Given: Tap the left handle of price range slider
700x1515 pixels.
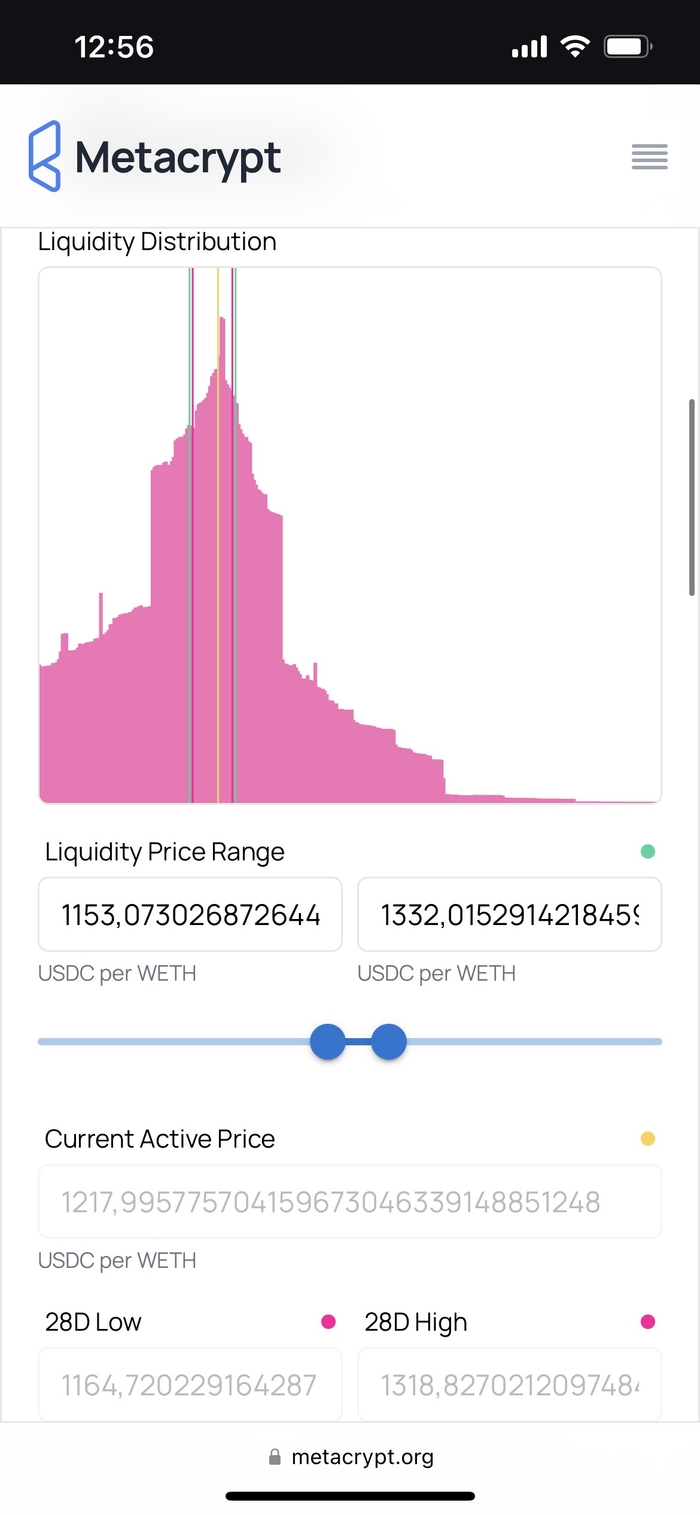Looking at the screenshot, I should pos(328,1042).
